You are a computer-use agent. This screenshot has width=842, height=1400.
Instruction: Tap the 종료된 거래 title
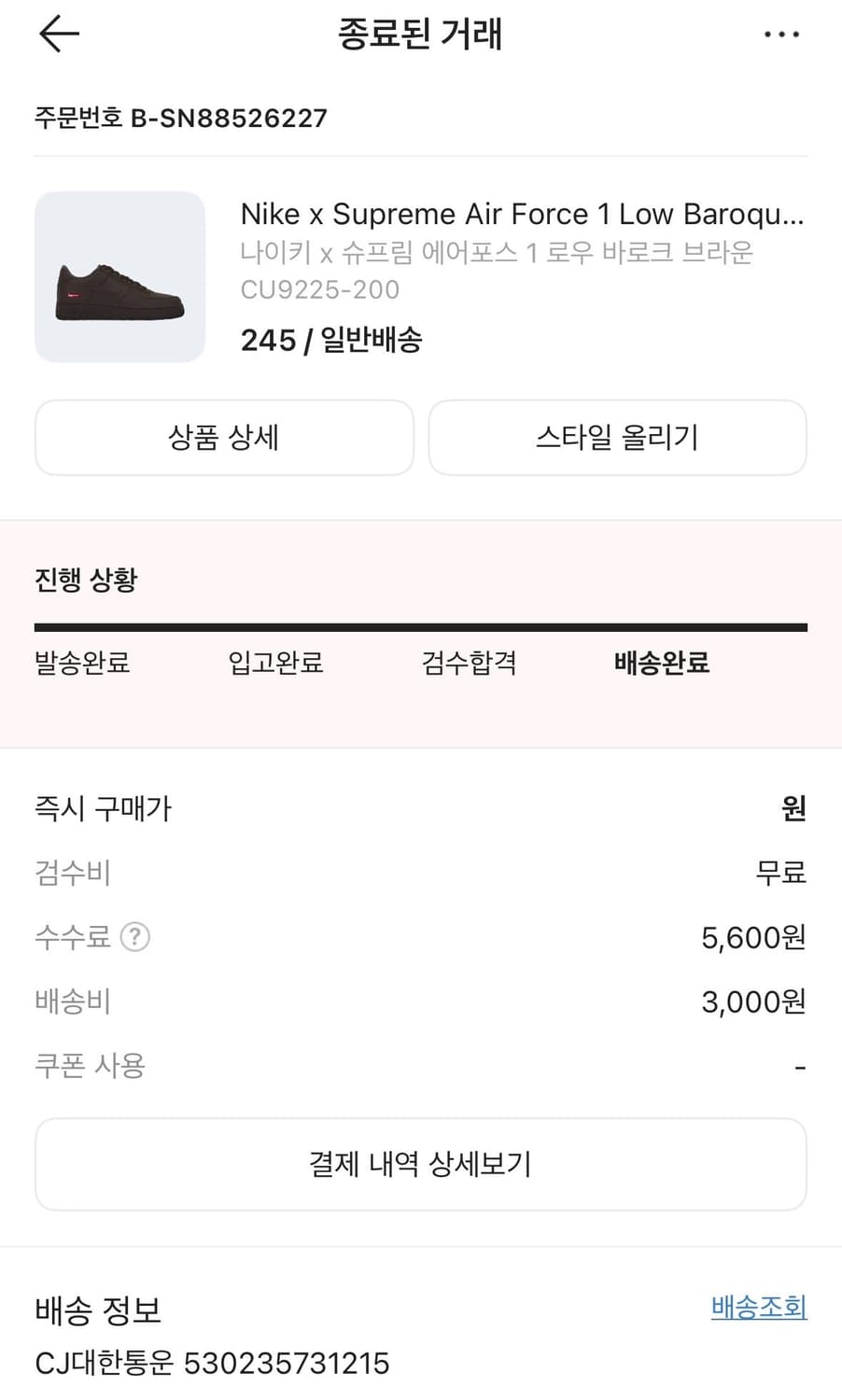(421, 34)
